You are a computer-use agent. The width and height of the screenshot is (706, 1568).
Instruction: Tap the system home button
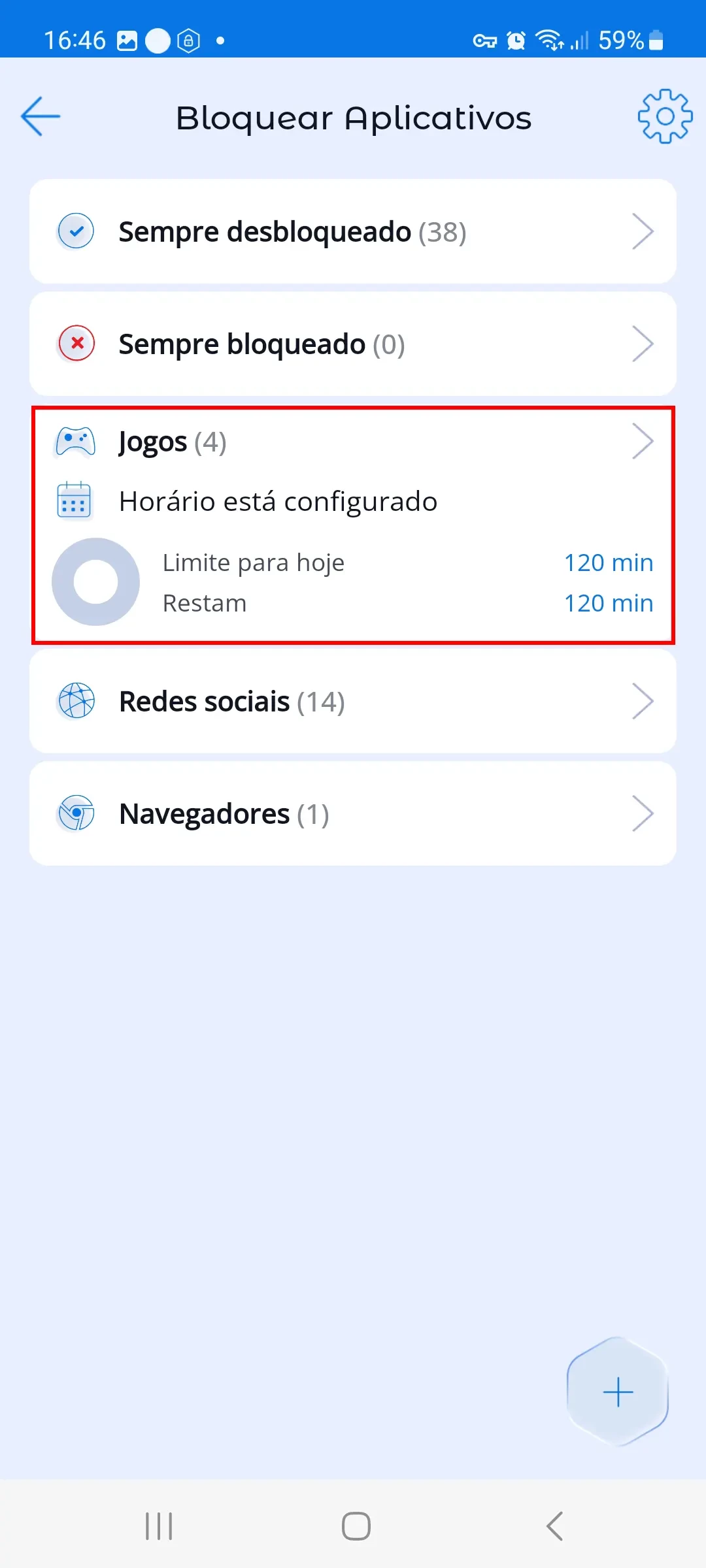[x=356, y=1526]
